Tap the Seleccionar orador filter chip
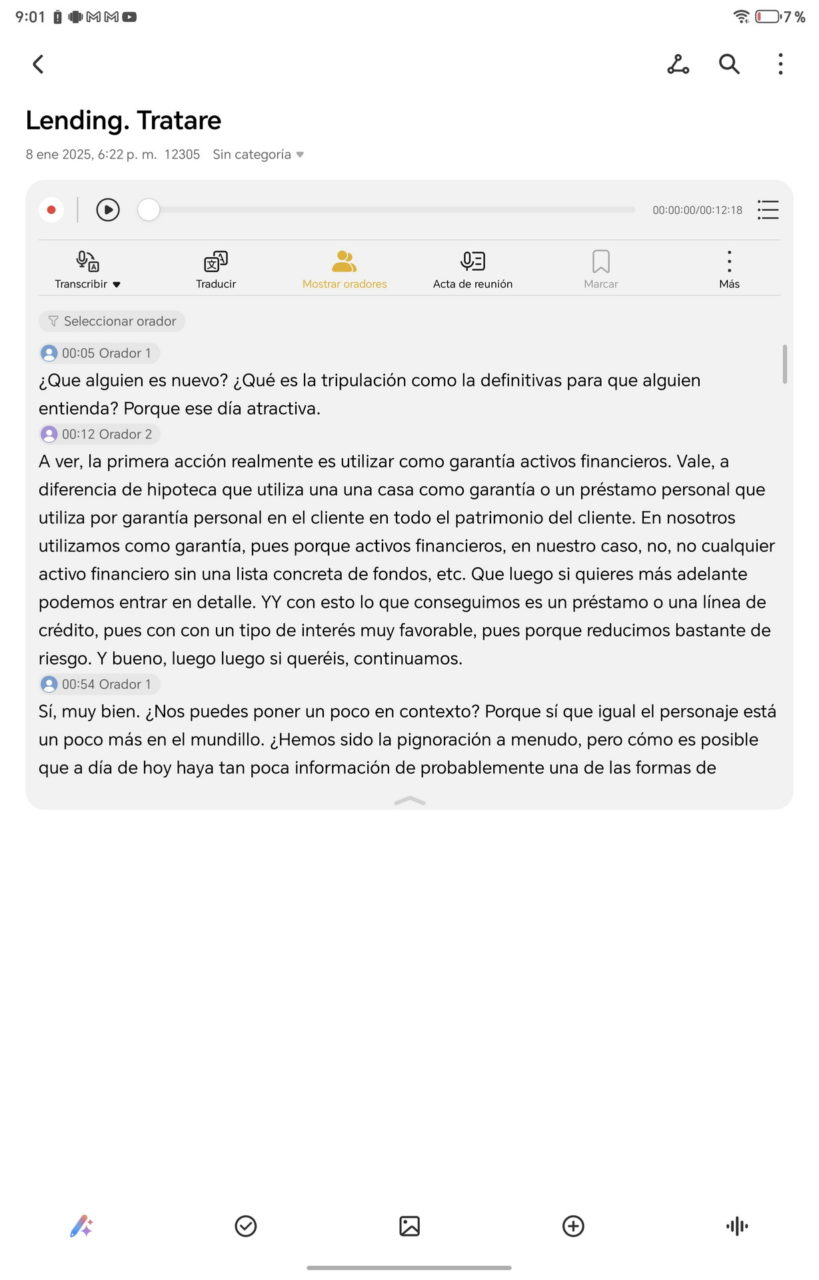 click(111, 321)
